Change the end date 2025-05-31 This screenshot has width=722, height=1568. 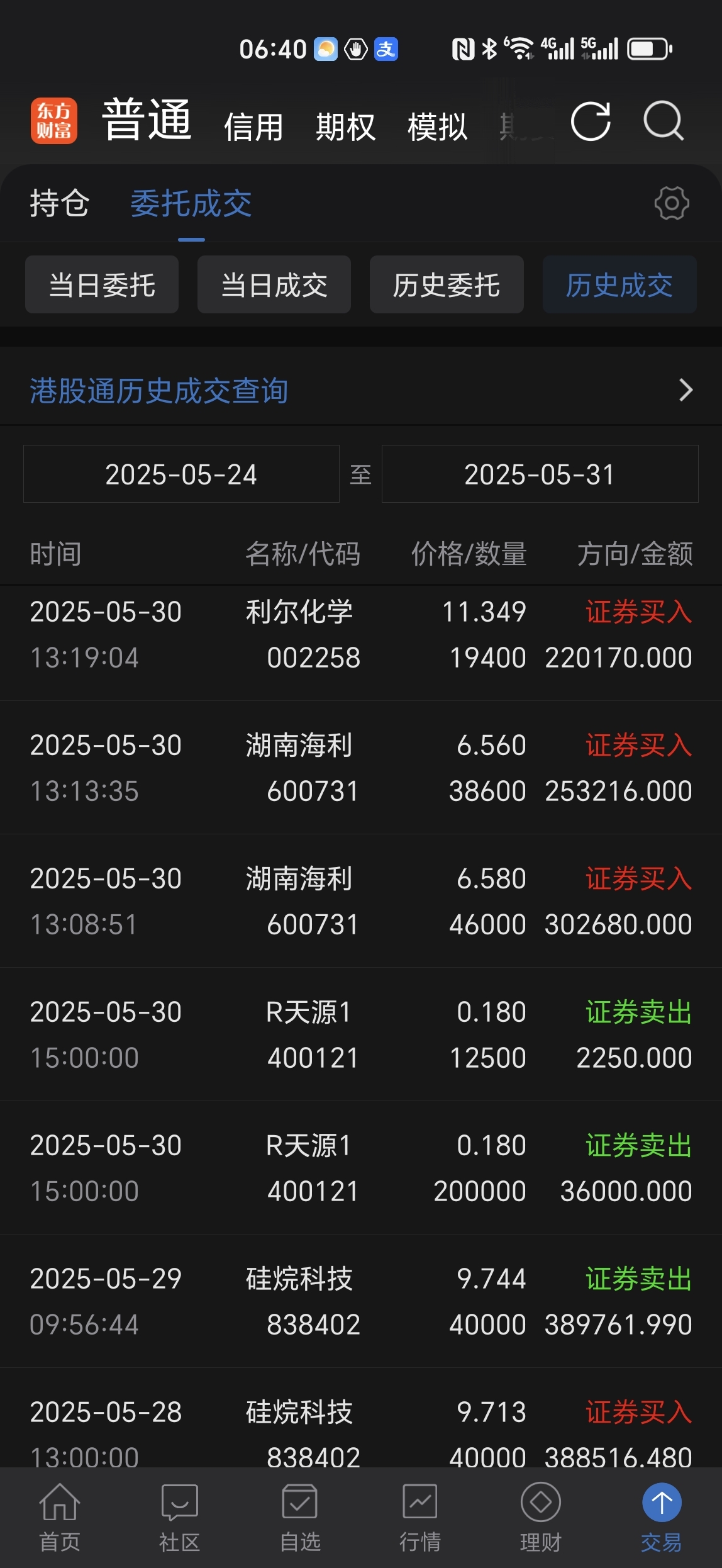pyautogui.click(x=540, y=474)
